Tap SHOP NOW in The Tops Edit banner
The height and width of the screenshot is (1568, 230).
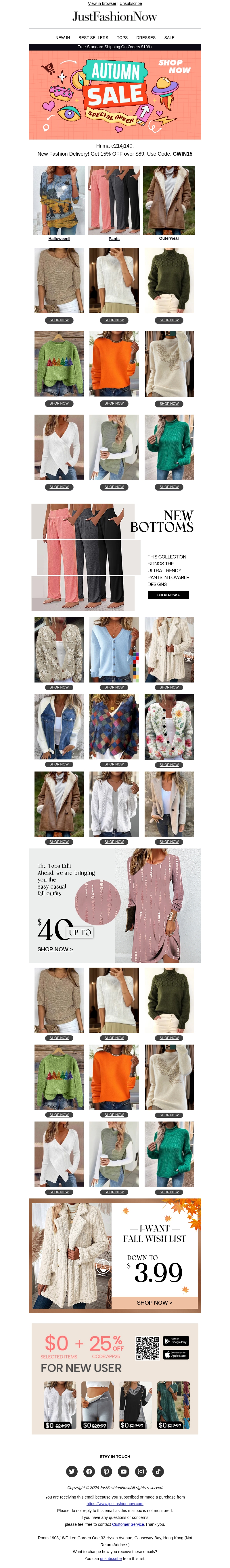tap(55, 949)
